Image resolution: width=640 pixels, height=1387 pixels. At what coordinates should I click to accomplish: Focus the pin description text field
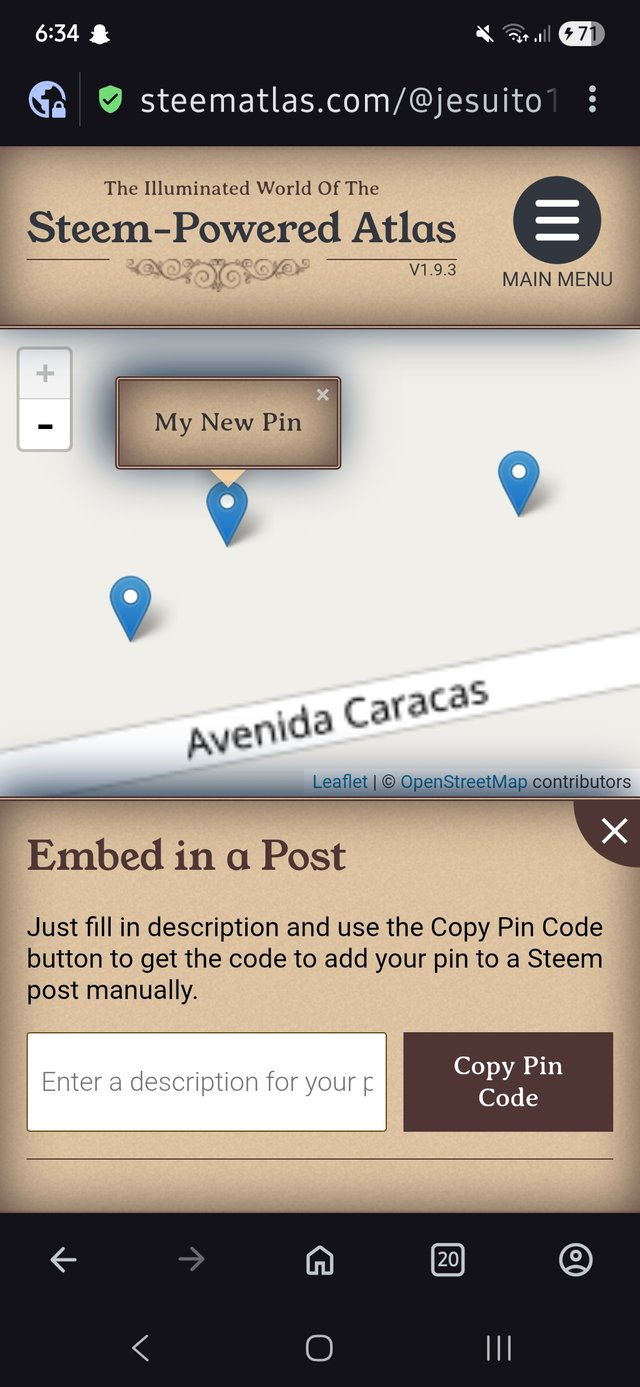(207, 1082)
